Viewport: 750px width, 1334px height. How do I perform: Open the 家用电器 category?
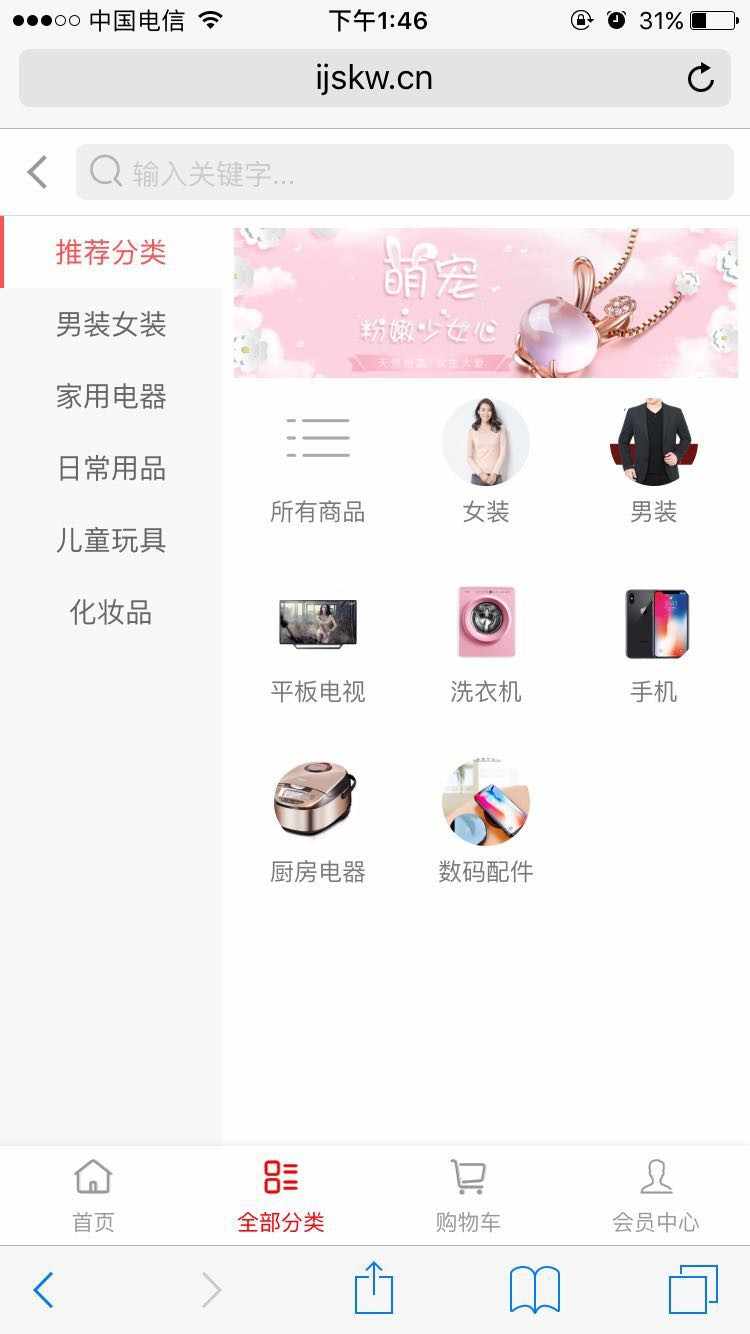point(111,397)
